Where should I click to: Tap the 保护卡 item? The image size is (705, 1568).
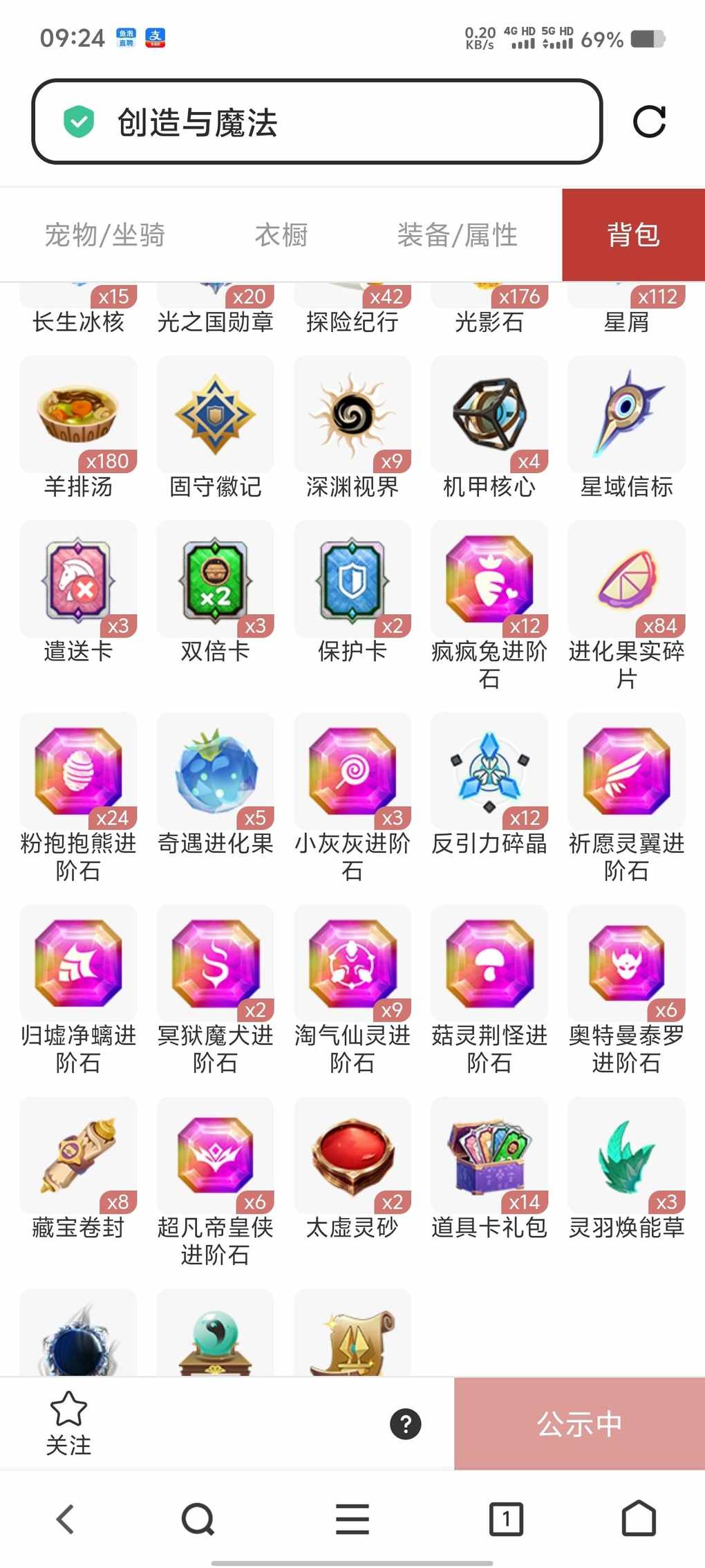tap(352, 580)
